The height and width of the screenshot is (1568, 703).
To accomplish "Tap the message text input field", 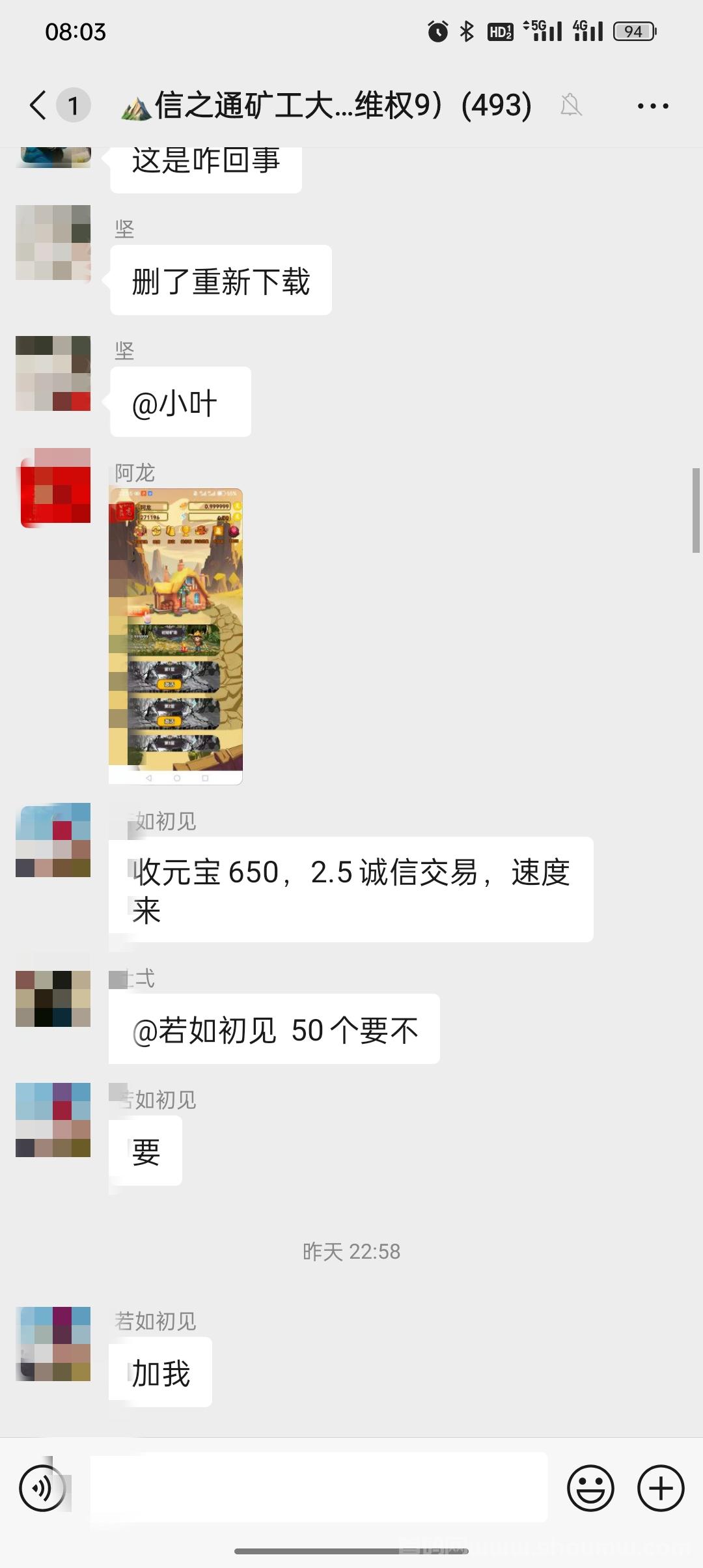I will [x=319, y=1487].
